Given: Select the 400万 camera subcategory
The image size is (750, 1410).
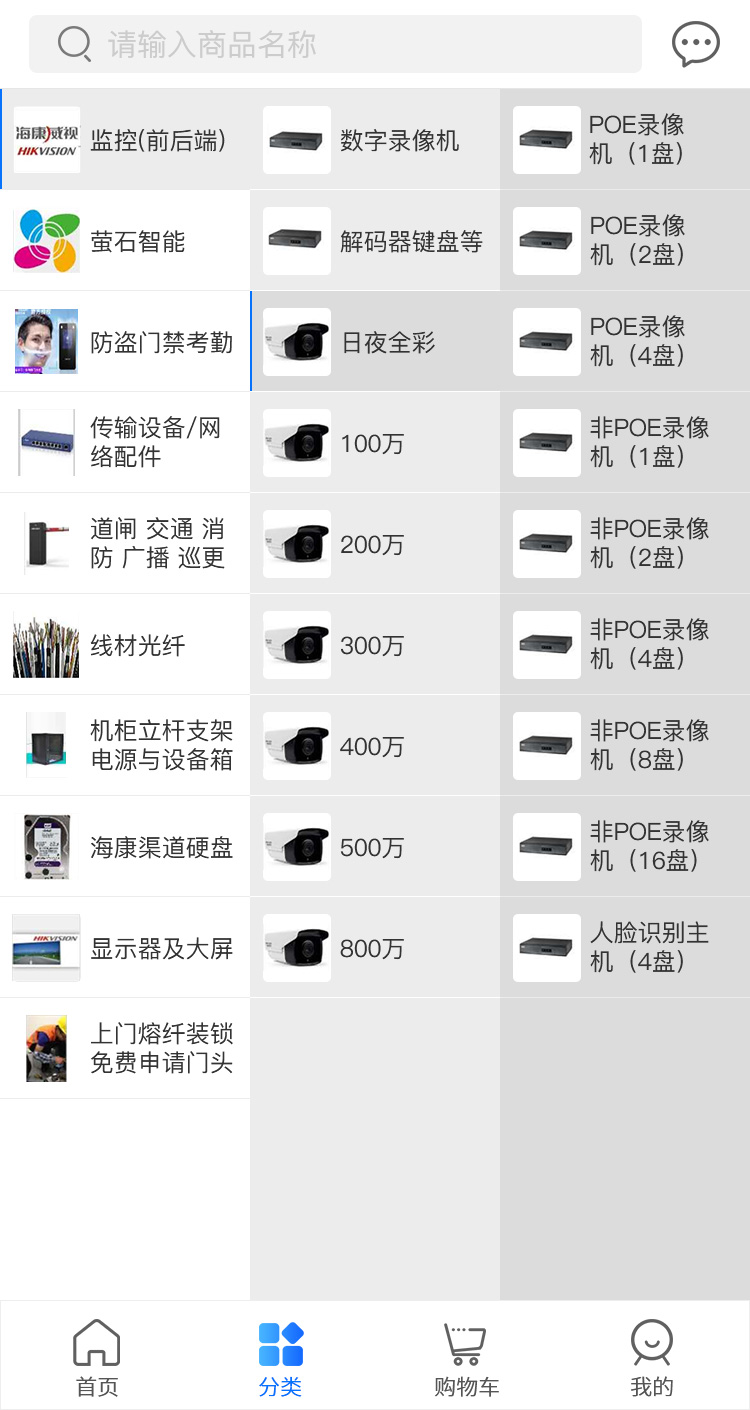Looking at the screenshot, I should pyautogui.click(x=375, y=746).
